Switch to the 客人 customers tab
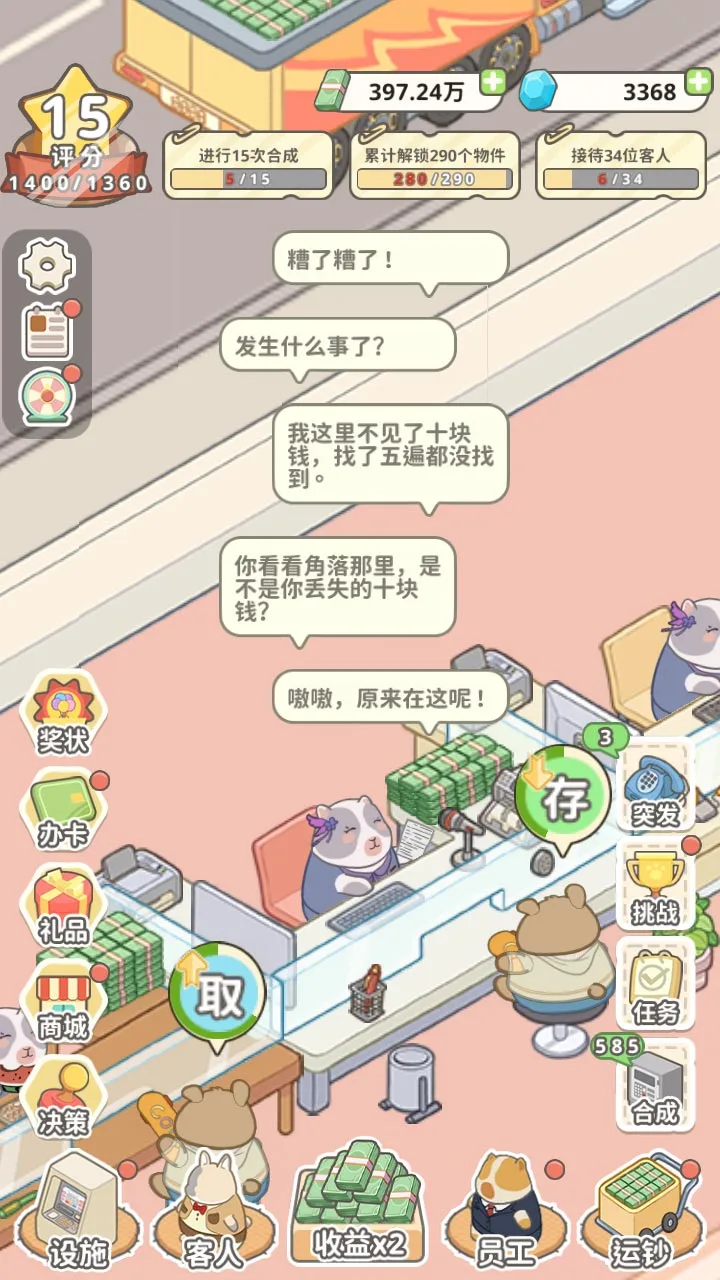Viewport: 720px width, 1280px height. click(212, 1212)
